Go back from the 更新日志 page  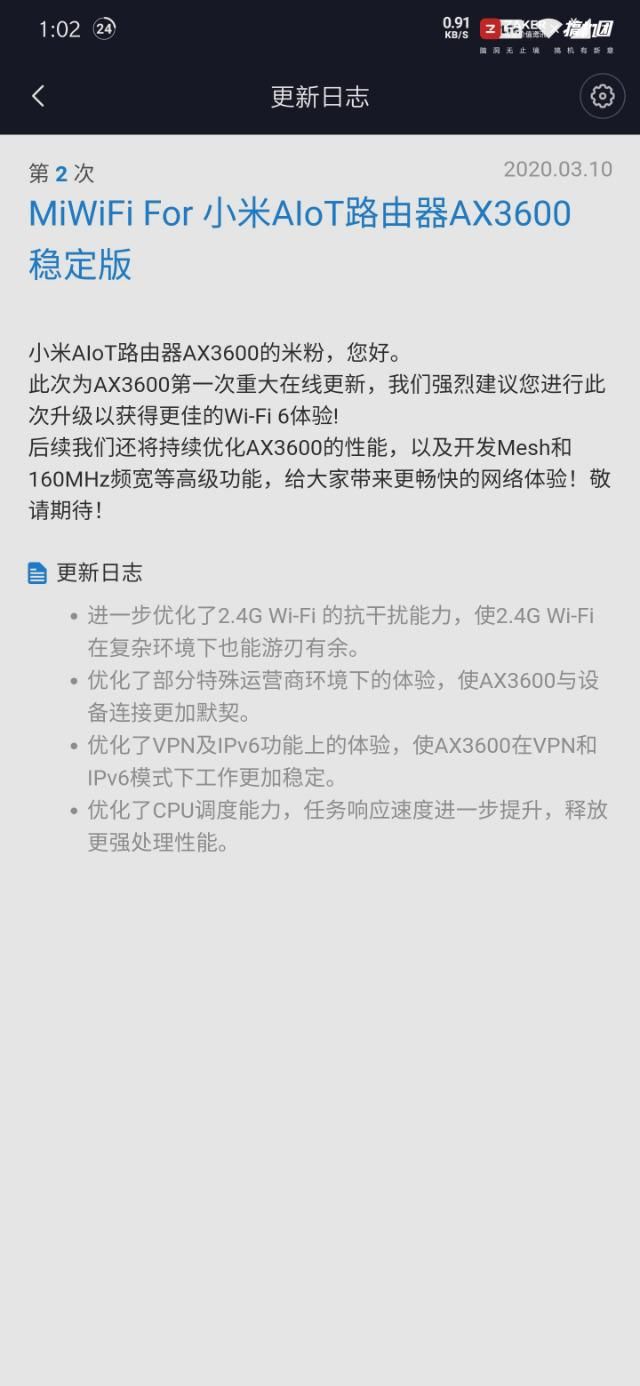[38, 96]
